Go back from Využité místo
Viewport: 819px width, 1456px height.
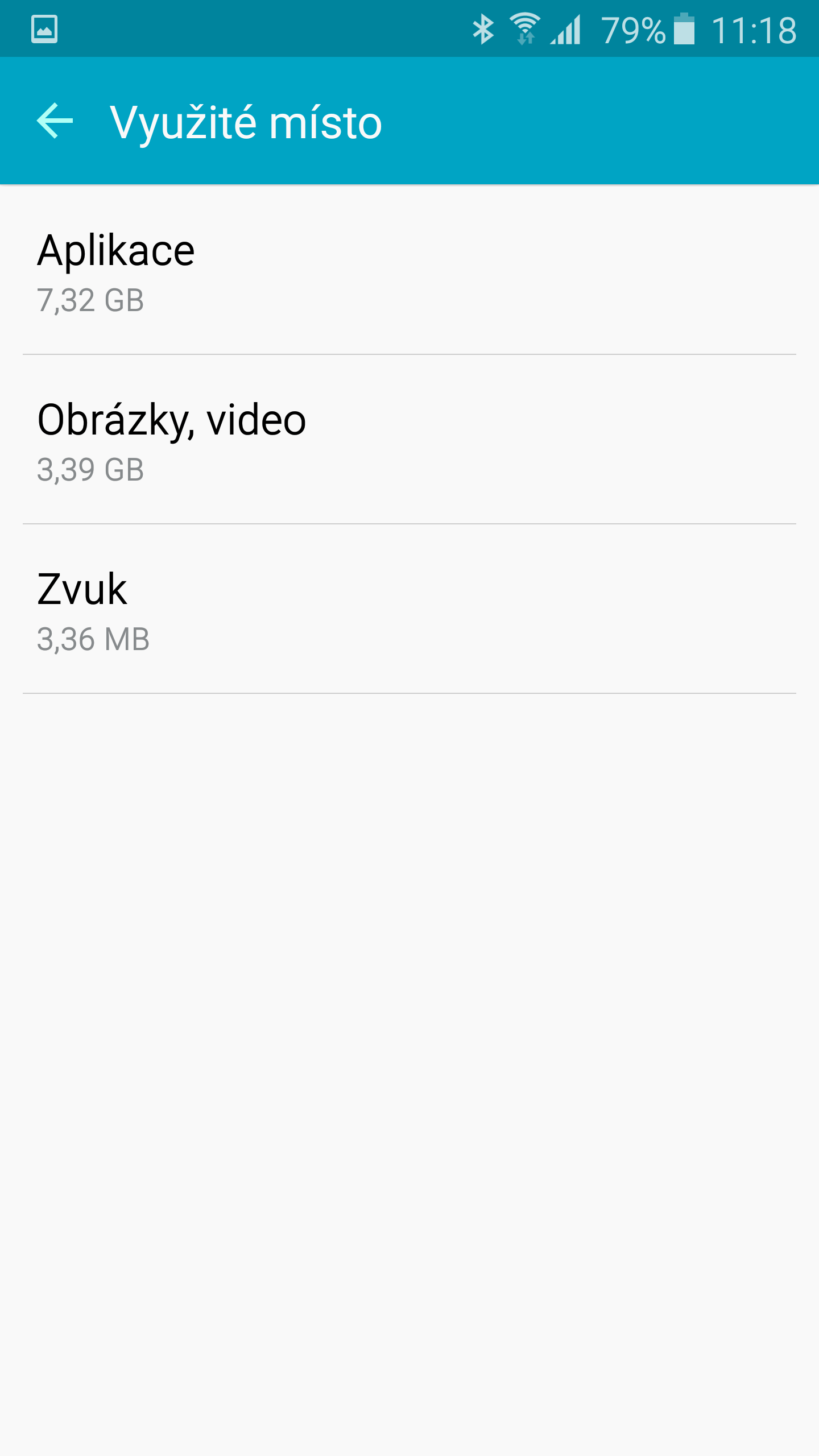55,121
